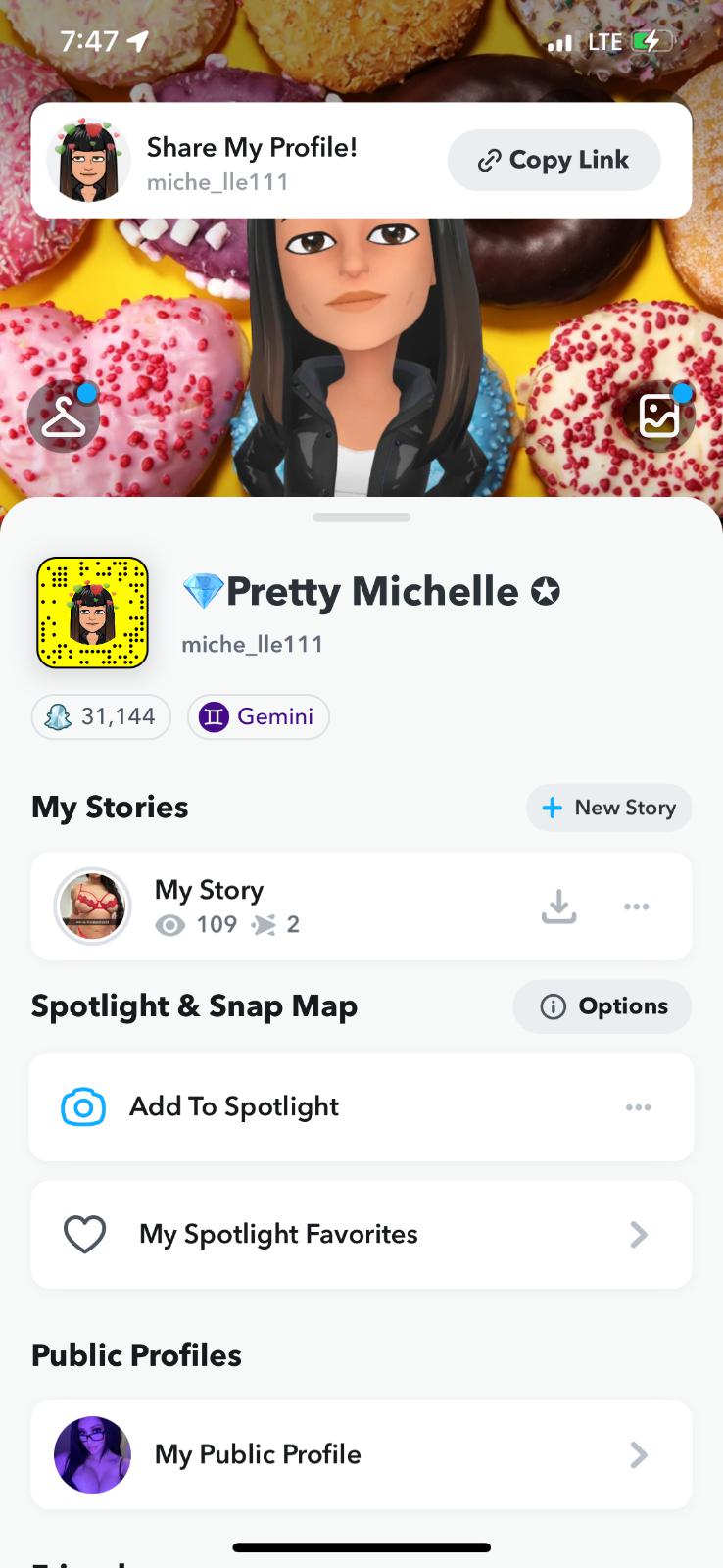Viewport: 723px width, 1568px height.
Task: Download My Story
Action: pyautogui.click(x=558, y=906)
